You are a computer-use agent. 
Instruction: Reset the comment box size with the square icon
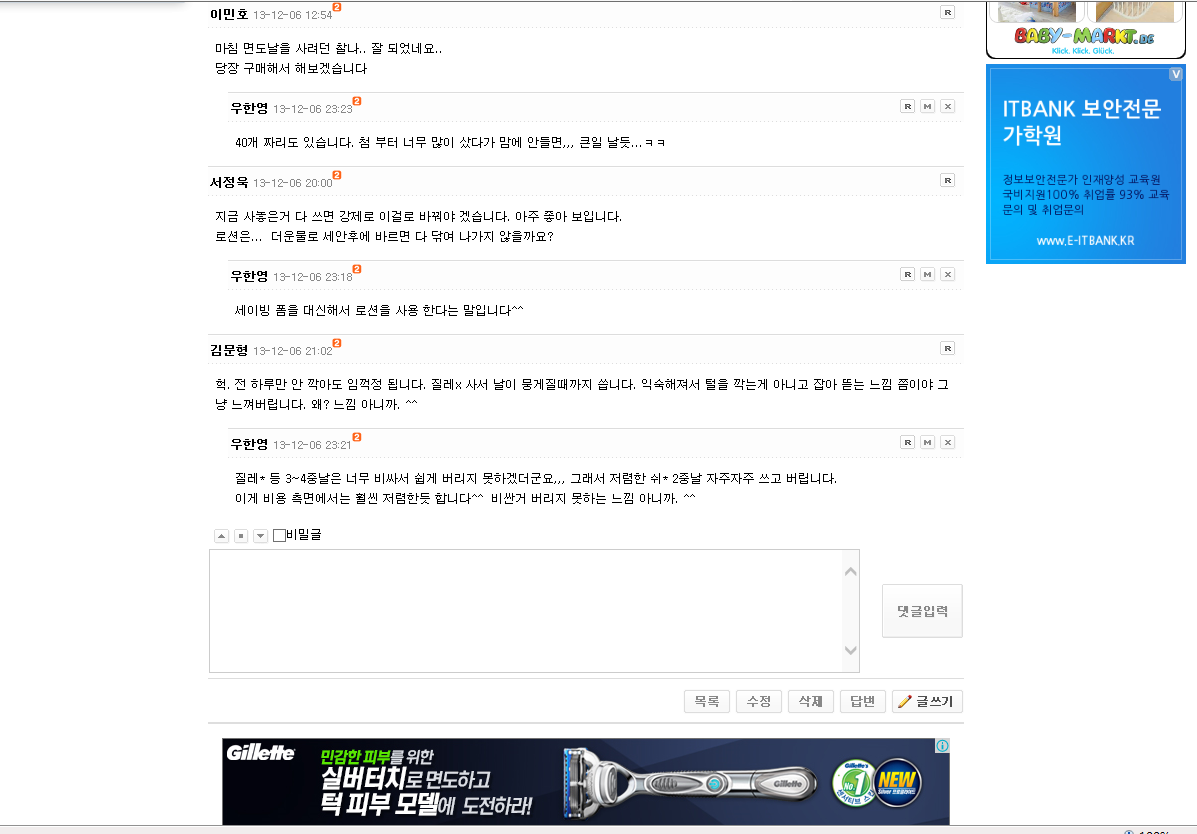(x=241, y=536)
